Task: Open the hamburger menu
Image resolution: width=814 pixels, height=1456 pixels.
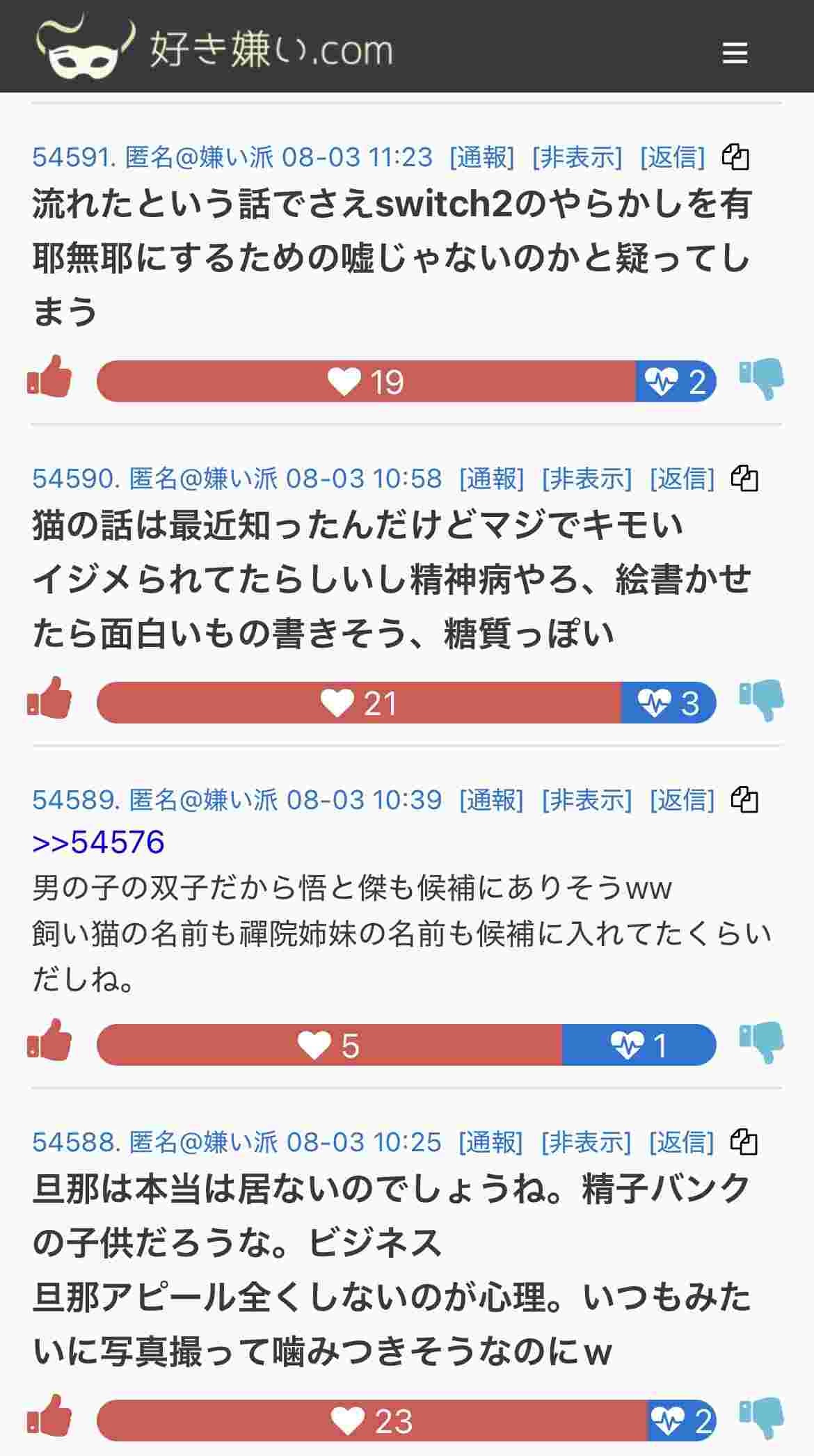Action: pos(735,53)
